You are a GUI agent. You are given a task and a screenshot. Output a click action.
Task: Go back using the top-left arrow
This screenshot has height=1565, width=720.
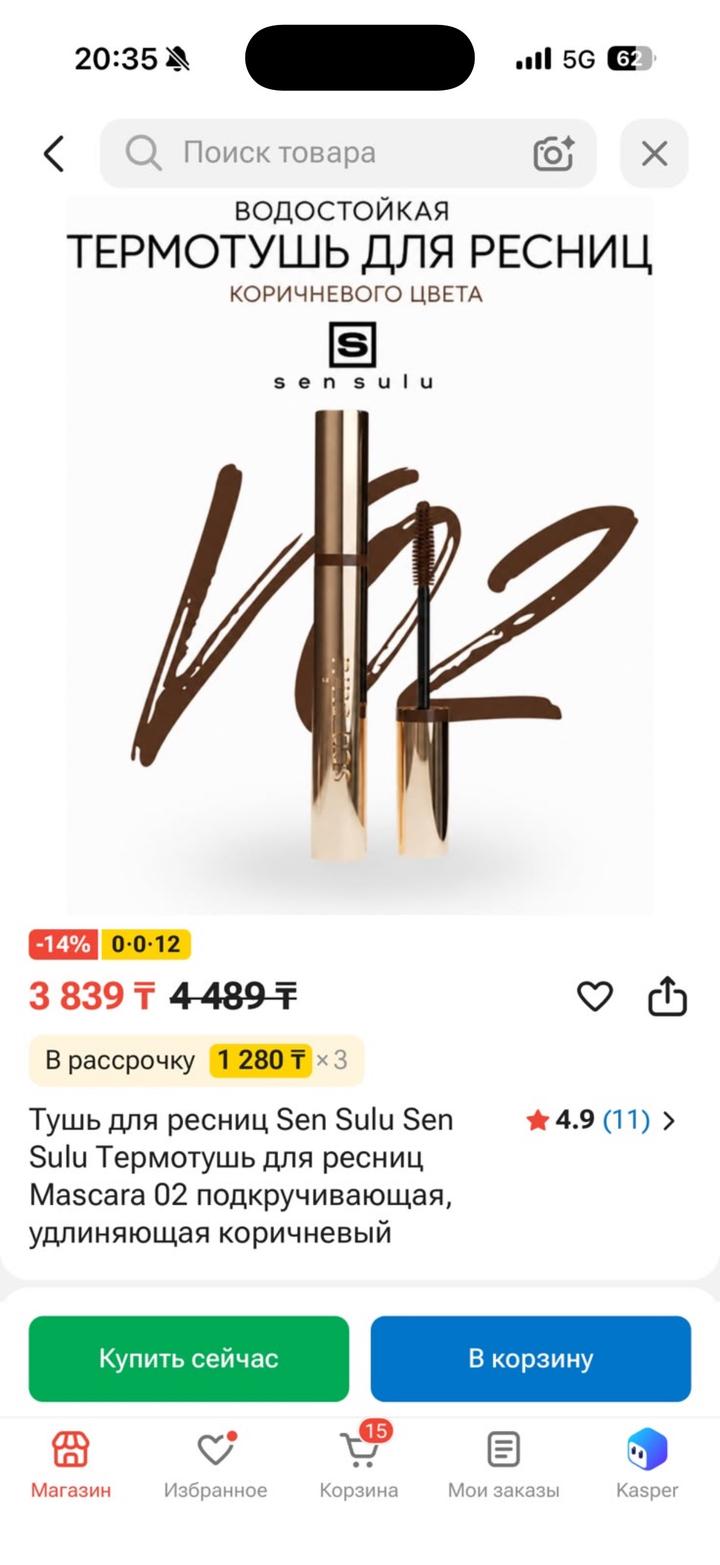54,154
